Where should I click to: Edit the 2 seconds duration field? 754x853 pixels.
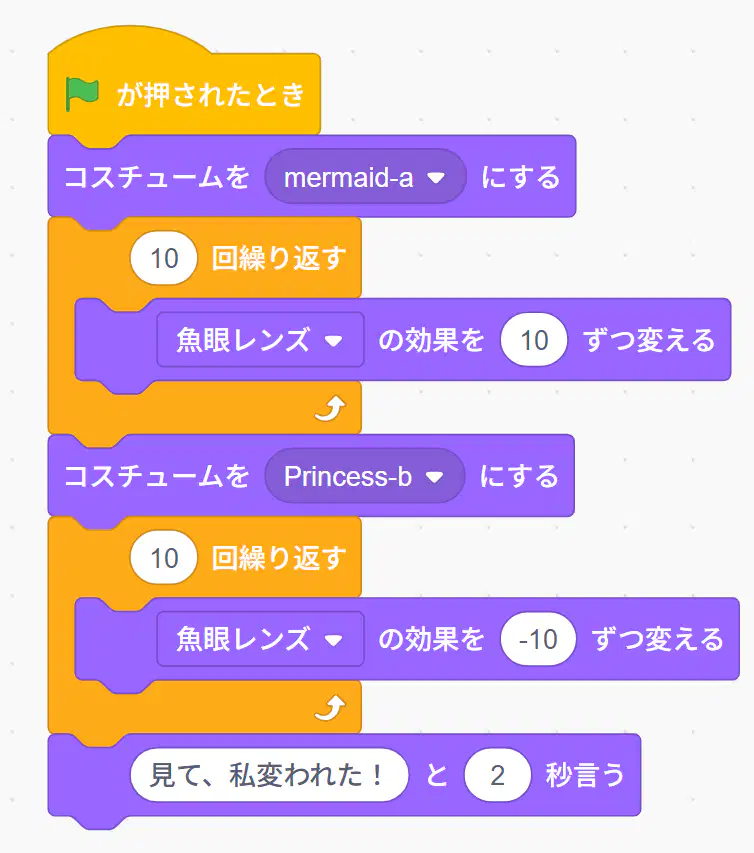[497, 775]
